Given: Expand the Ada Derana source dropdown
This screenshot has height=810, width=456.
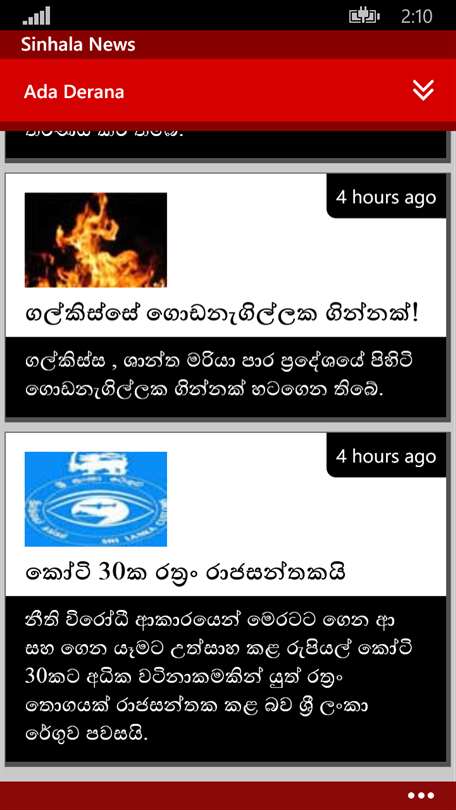Looking at the screenshot, I should (423, 91).
